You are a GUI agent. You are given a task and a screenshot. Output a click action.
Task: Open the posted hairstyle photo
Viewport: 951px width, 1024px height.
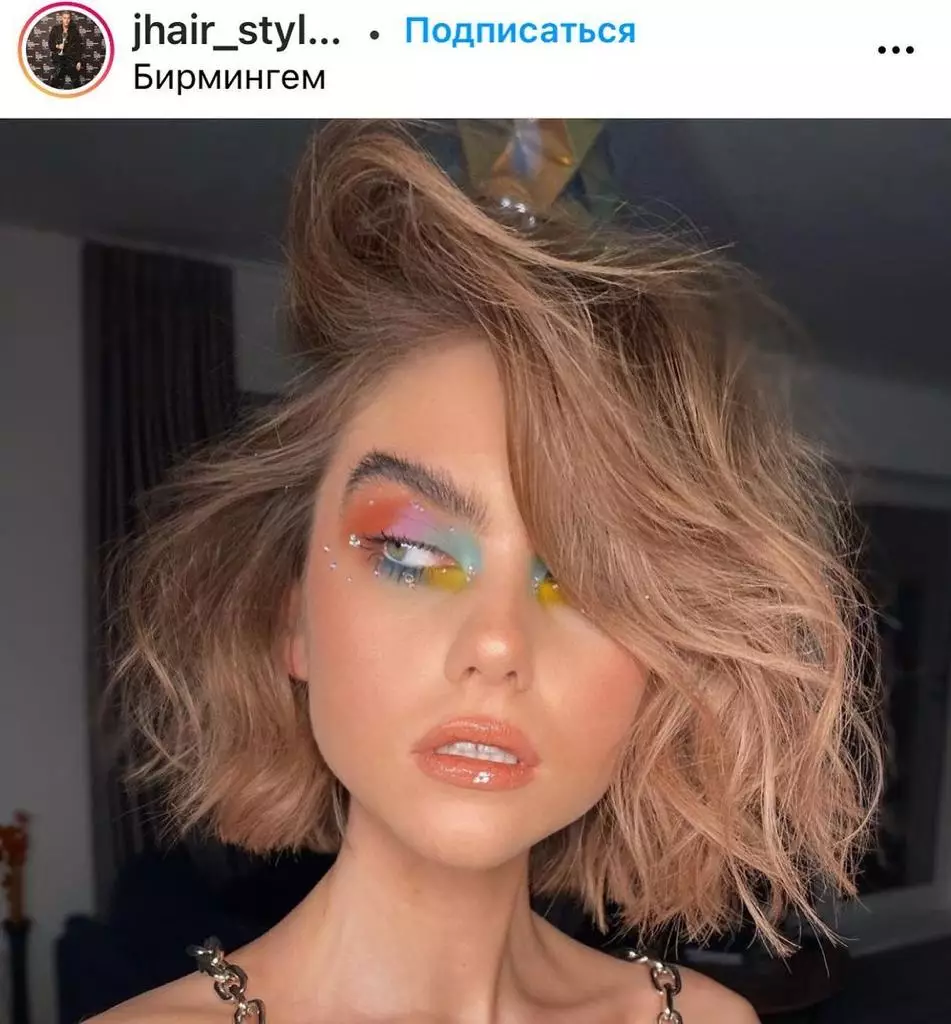point(475,570)
